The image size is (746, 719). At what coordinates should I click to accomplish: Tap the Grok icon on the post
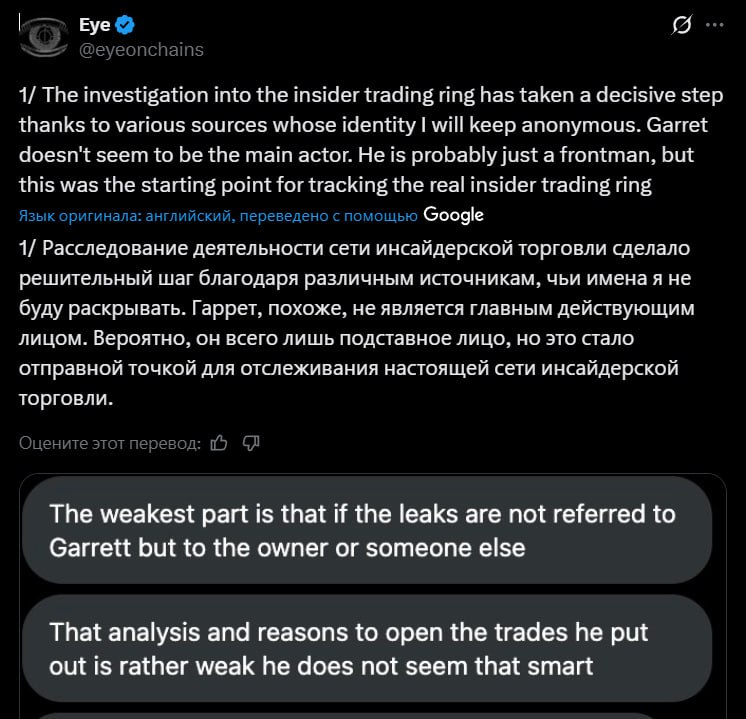[x=682, y=26]
